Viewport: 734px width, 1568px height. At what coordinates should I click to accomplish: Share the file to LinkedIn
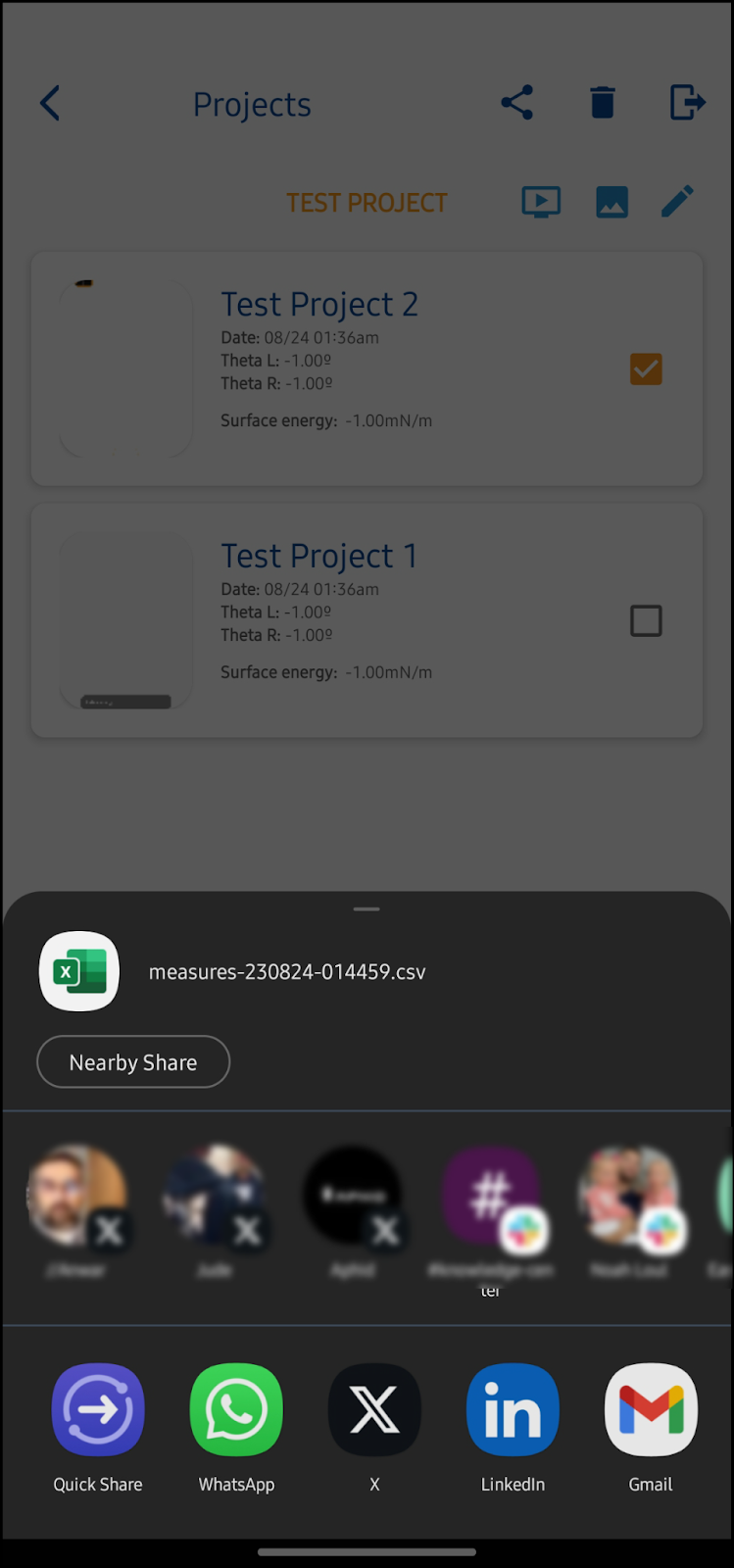pyautogui.click(x=513, y=1410)
